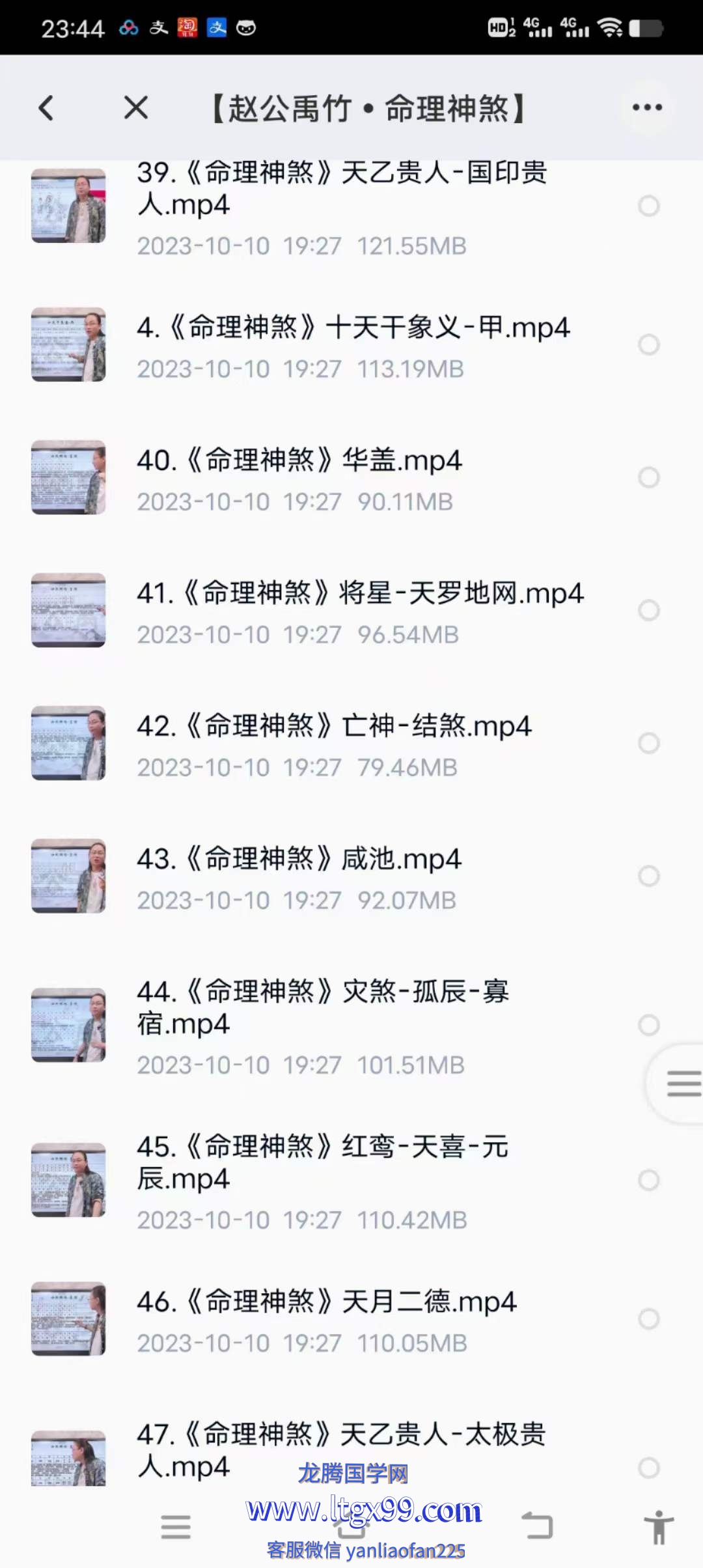Play video 40 华盖.mp4
703x1568 pixels.
click(x=299, y=460)
